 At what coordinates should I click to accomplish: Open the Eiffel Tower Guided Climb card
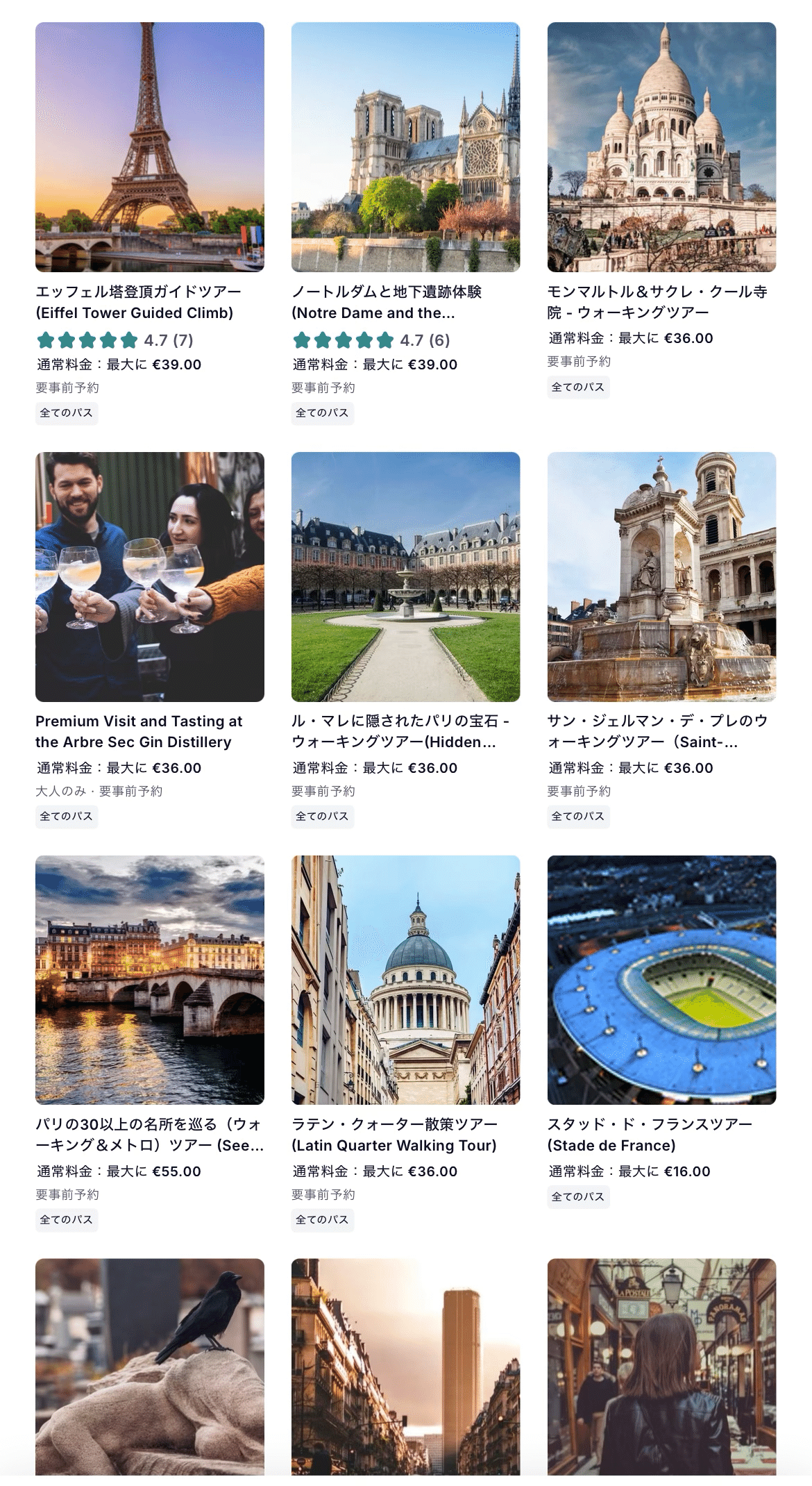click(x=149, y=147)
